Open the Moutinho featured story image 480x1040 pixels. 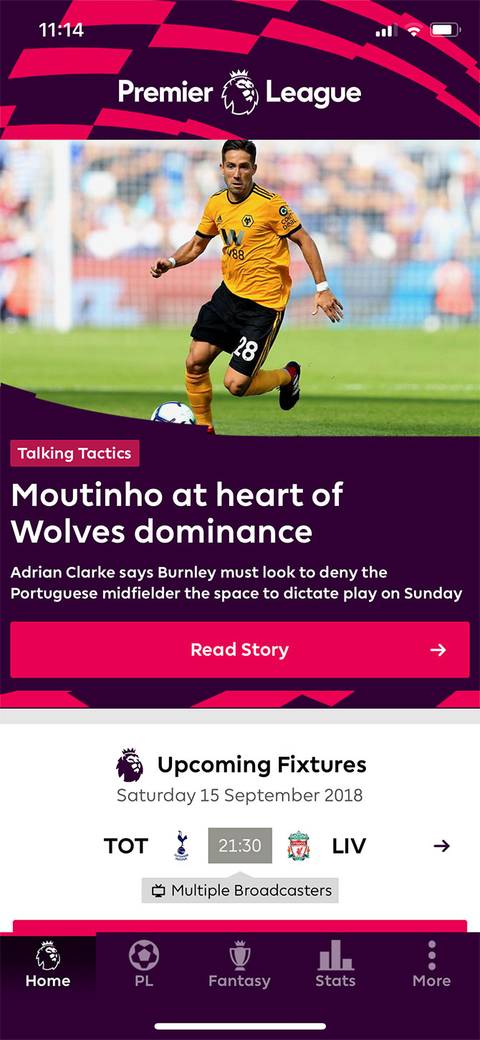pos(240,287)
